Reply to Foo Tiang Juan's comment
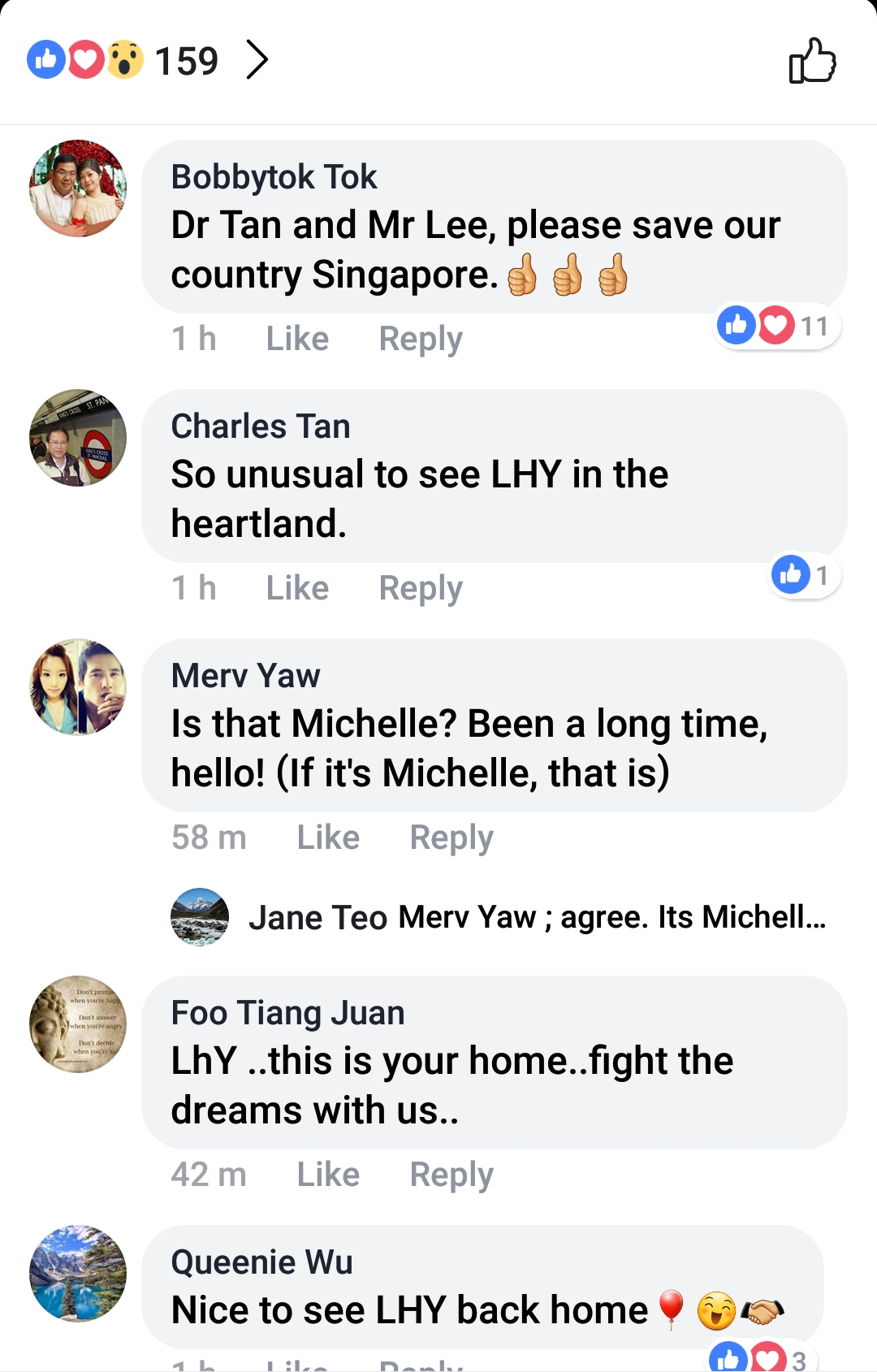 click(451, 1175)
